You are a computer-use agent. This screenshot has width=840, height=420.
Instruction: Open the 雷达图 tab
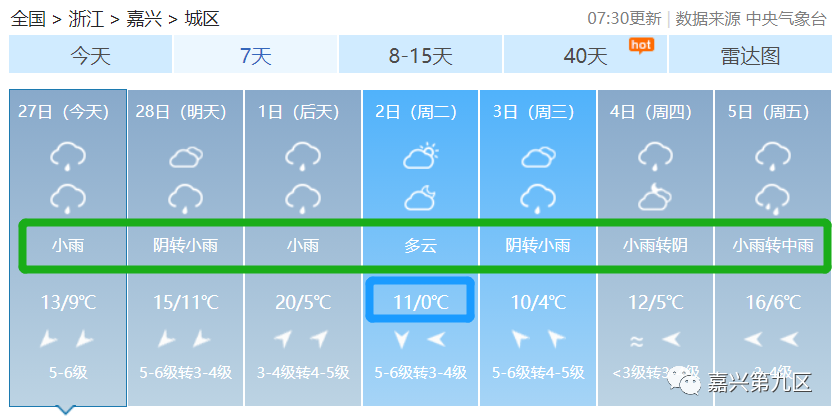[750, 56]
